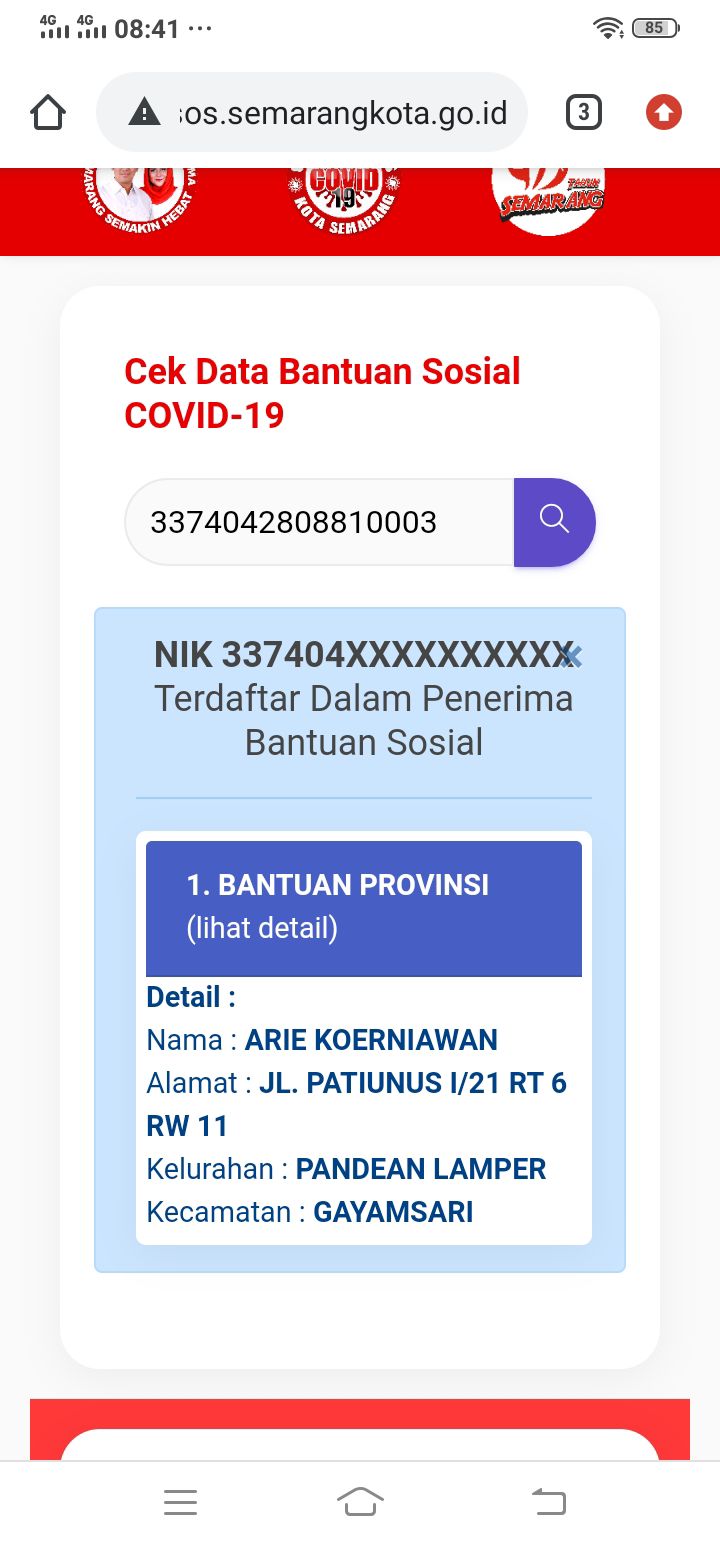Open the browser menu at bottom left

(180, 1502)
